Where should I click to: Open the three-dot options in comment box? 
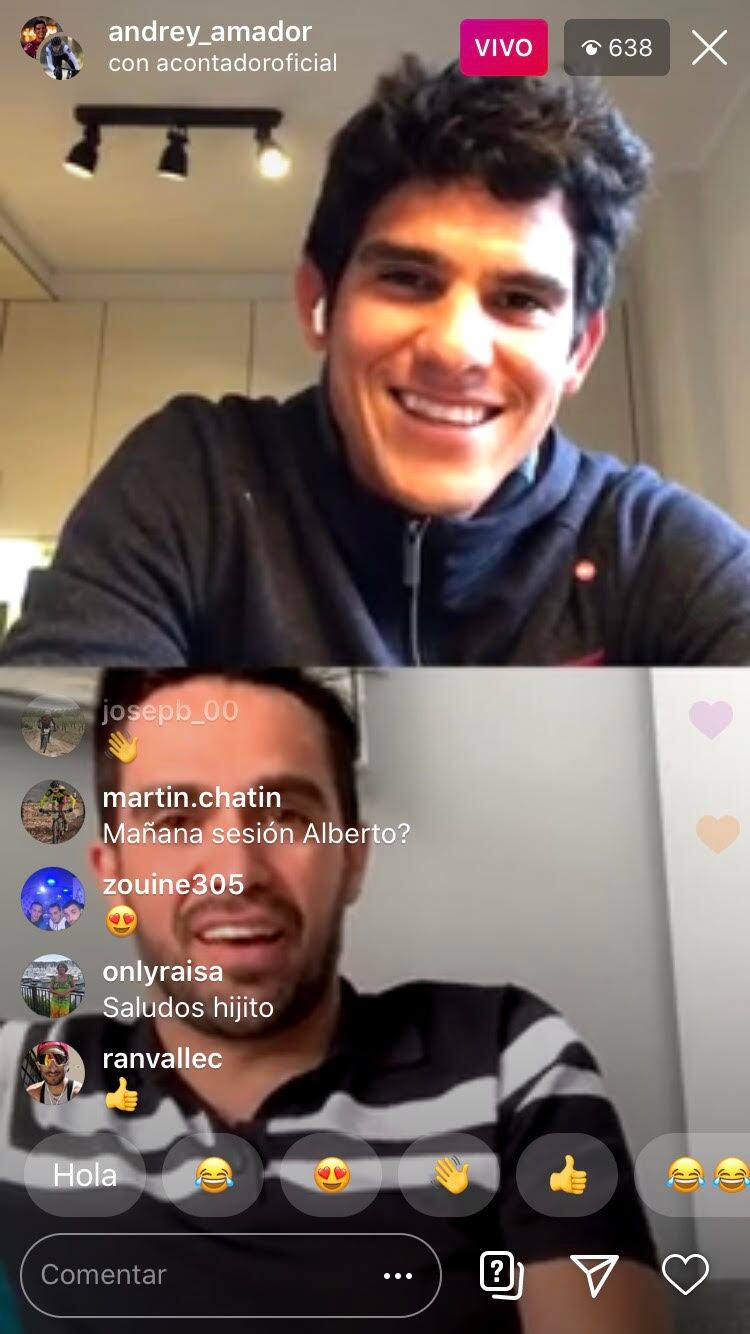397,1275
